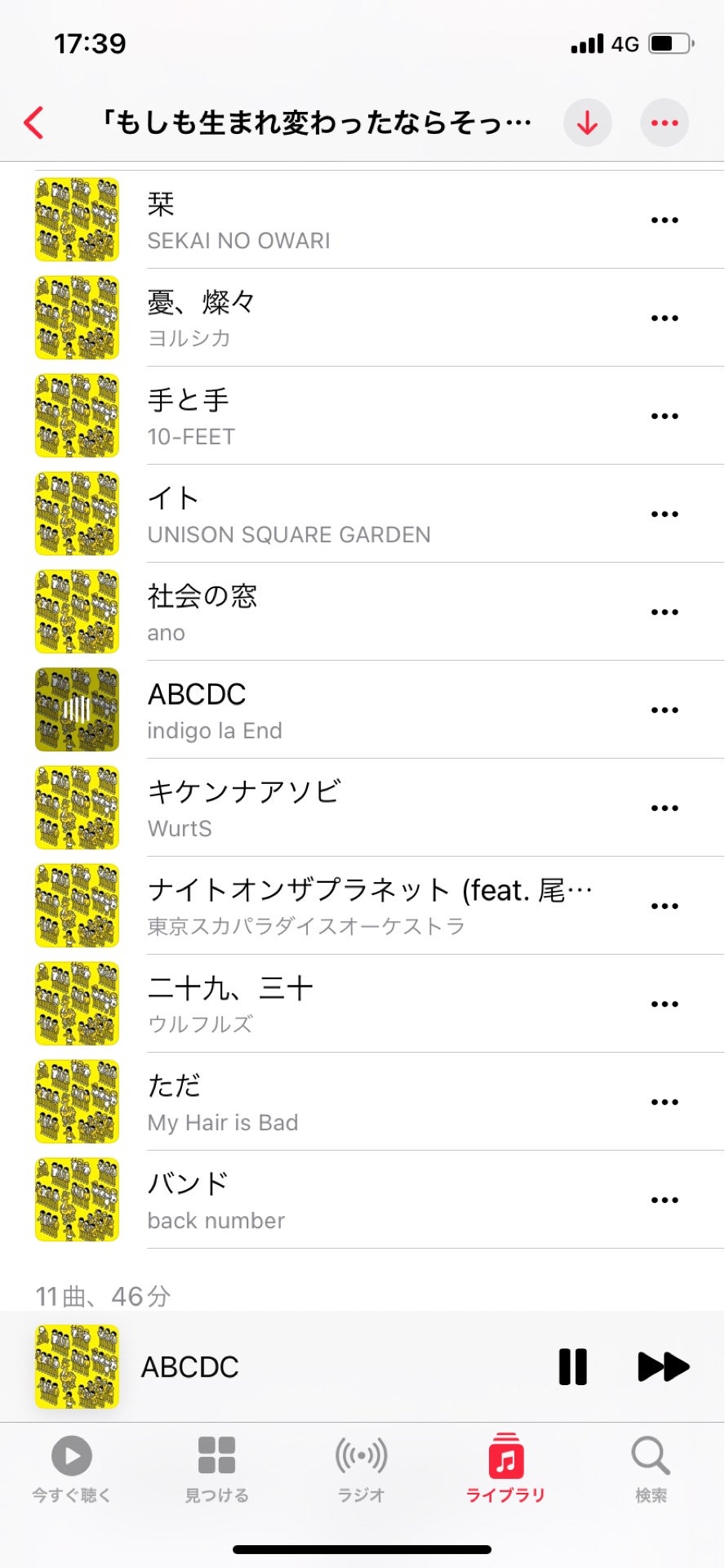The width and height of the screenshot is (725, 1568).
Task: Go back with the red arrow
Action: pyautogui.click(x=34, y=123)
